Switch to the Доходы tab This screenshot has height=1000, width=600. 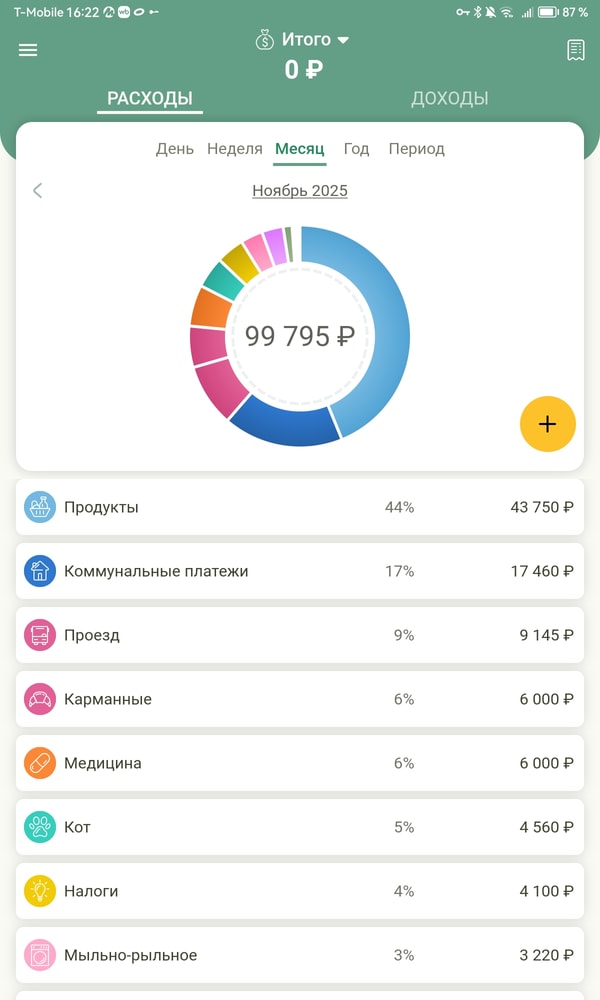pyautogui.click(x=449, y=98)
